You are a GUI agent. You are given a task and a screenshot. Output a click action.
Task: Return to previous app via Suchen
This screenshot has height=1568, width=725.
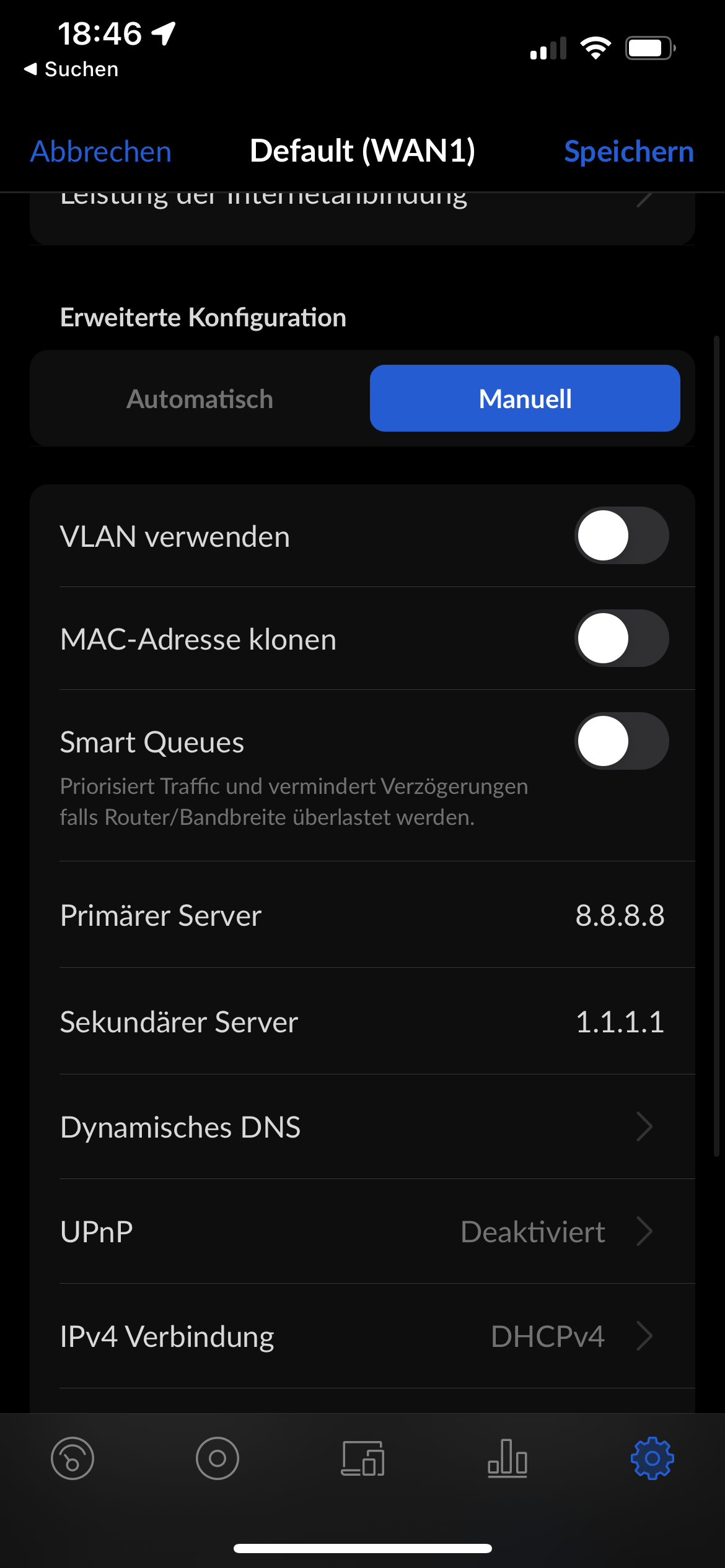[71, 69]
